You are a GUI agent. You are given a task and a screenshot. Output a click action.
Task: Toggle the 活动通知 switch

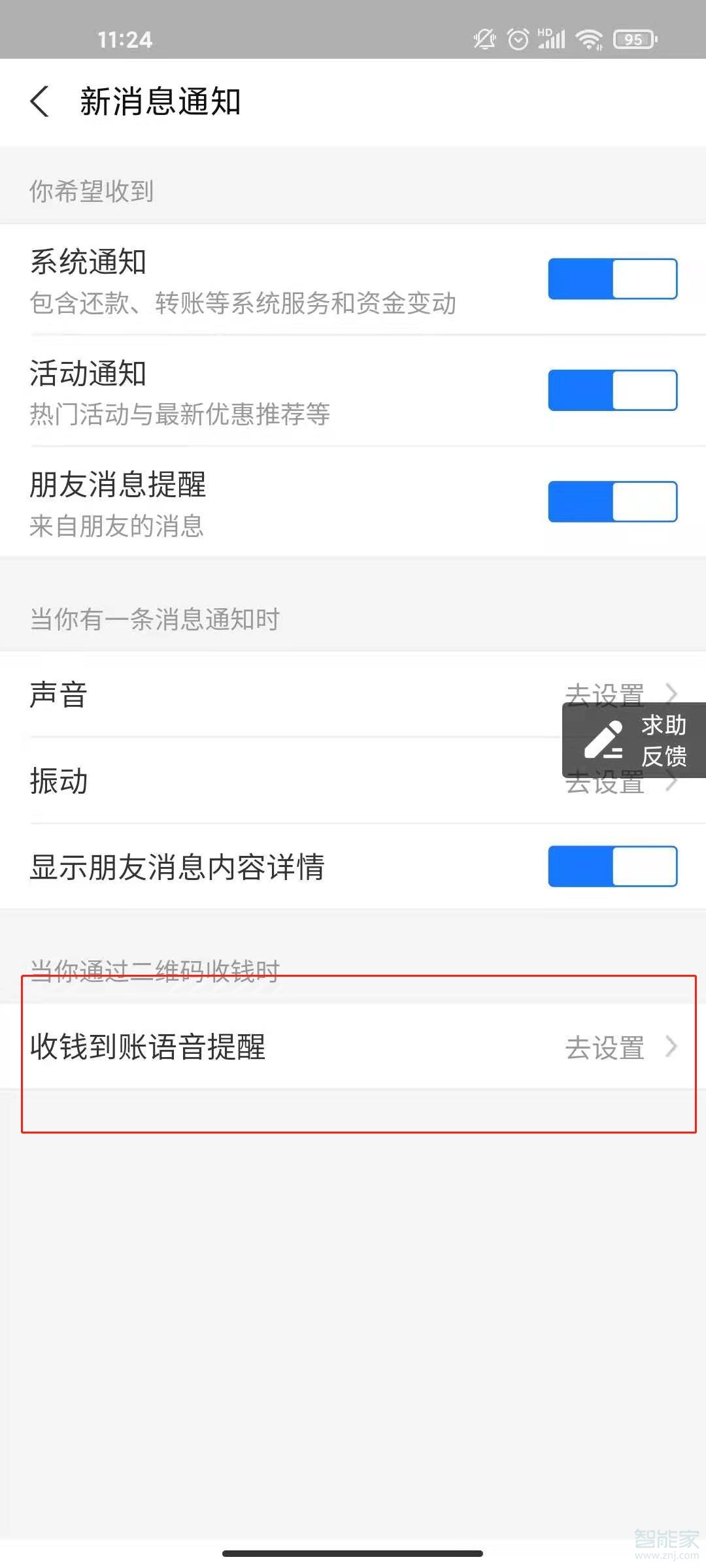[613, 391]
